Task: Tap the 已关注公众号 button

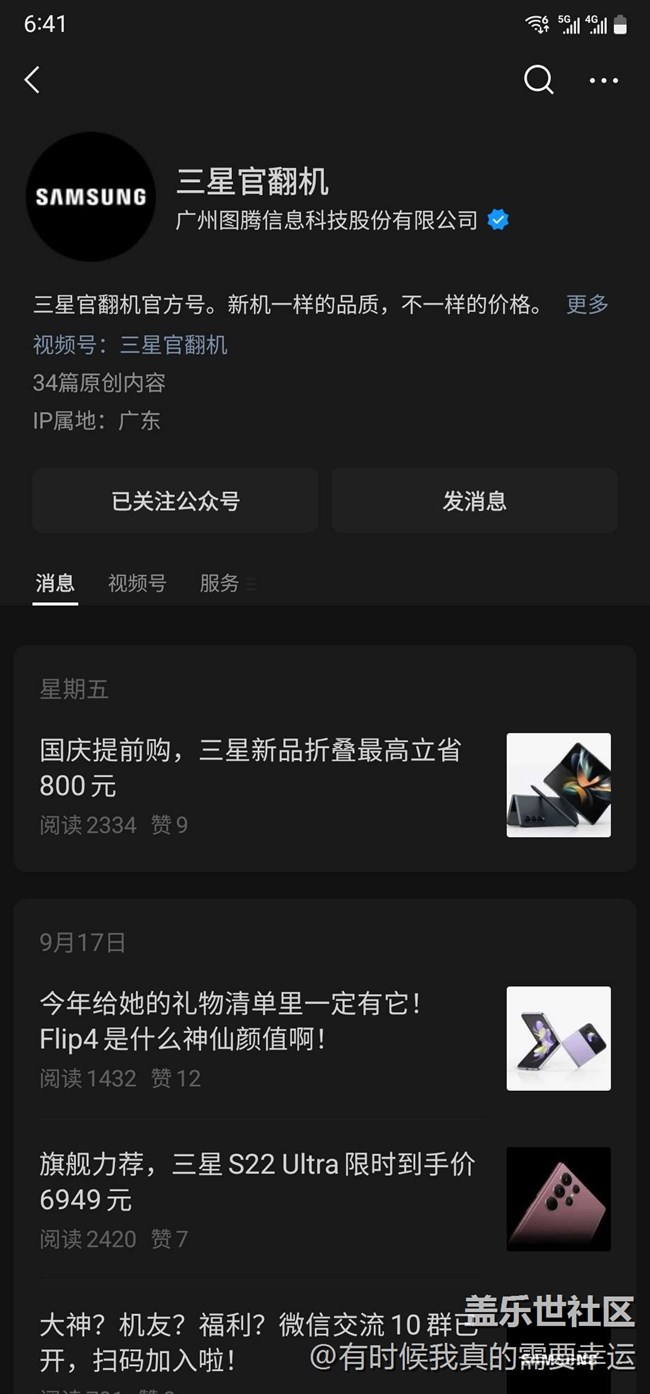Action: [x=176, y=500]
